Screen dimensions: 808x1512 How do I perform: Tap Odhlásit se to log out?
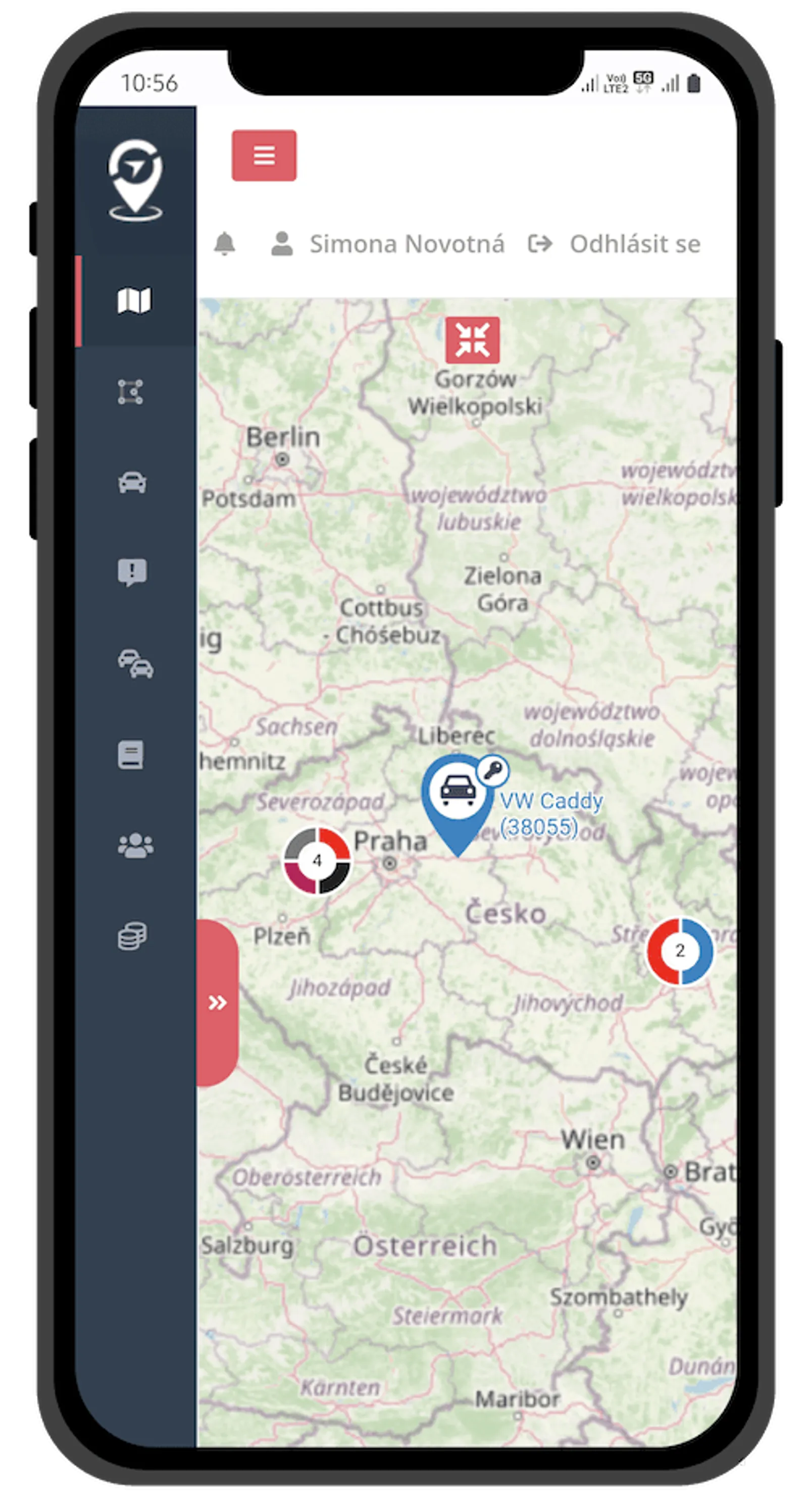coord(615,244)
